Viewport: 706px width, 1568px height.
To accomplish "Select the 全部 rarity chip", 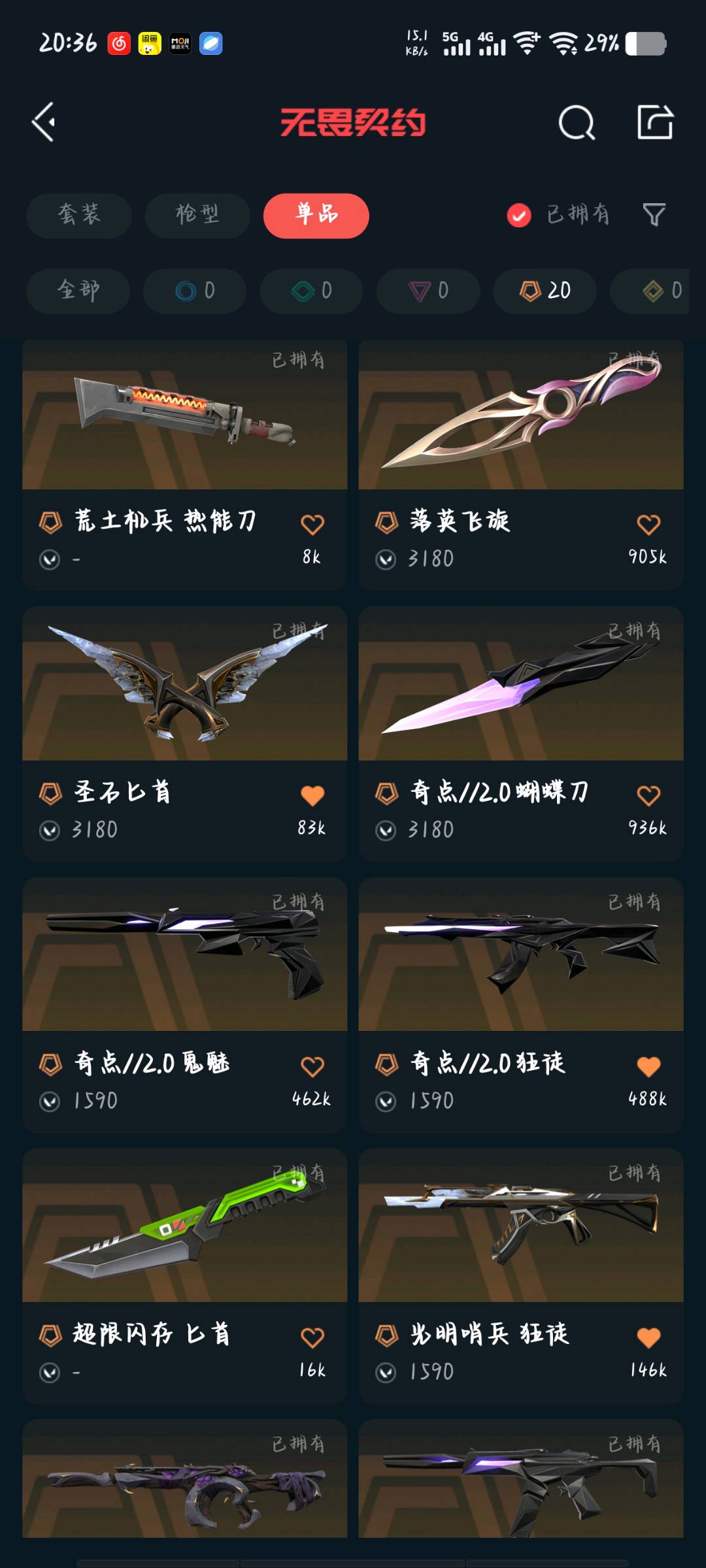I will tap(78, 290).
